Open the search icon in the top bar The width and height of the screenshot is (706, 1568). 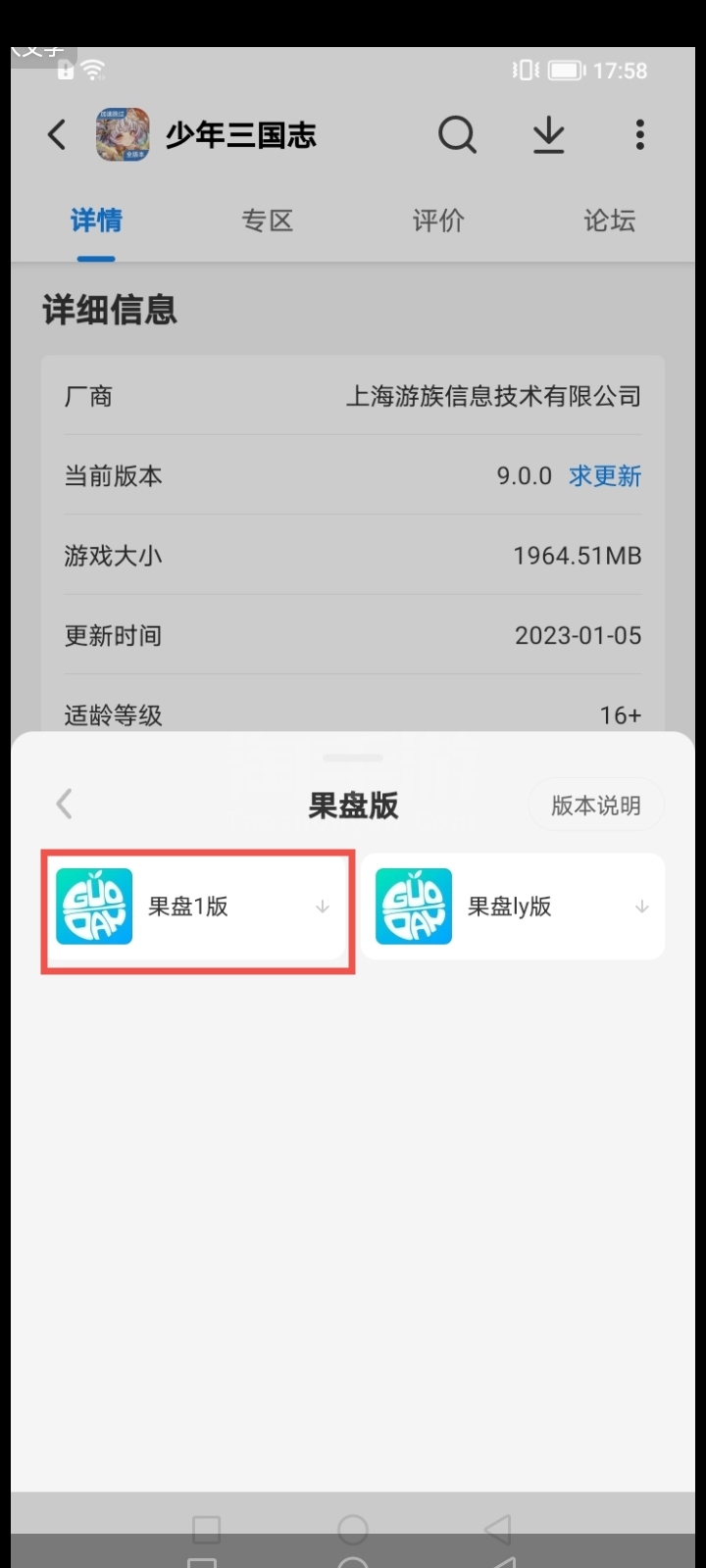click(x=457, y=134)
